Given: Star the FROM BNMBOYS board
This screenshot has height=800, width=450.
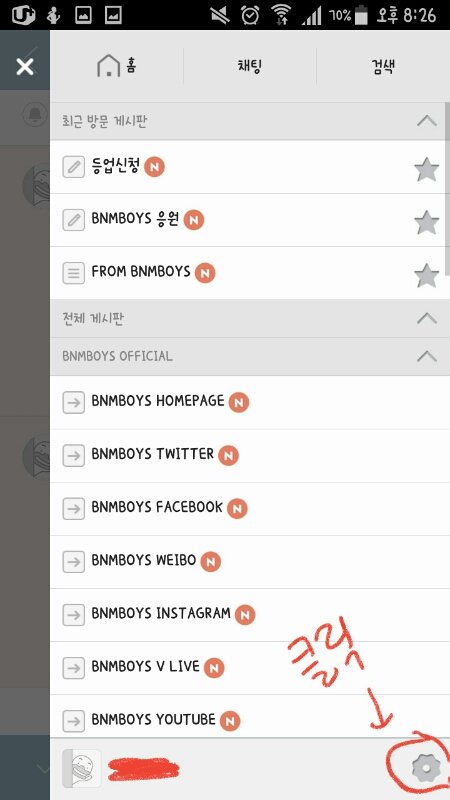Looking at the screenshot, I should click(x=427, y=276).
